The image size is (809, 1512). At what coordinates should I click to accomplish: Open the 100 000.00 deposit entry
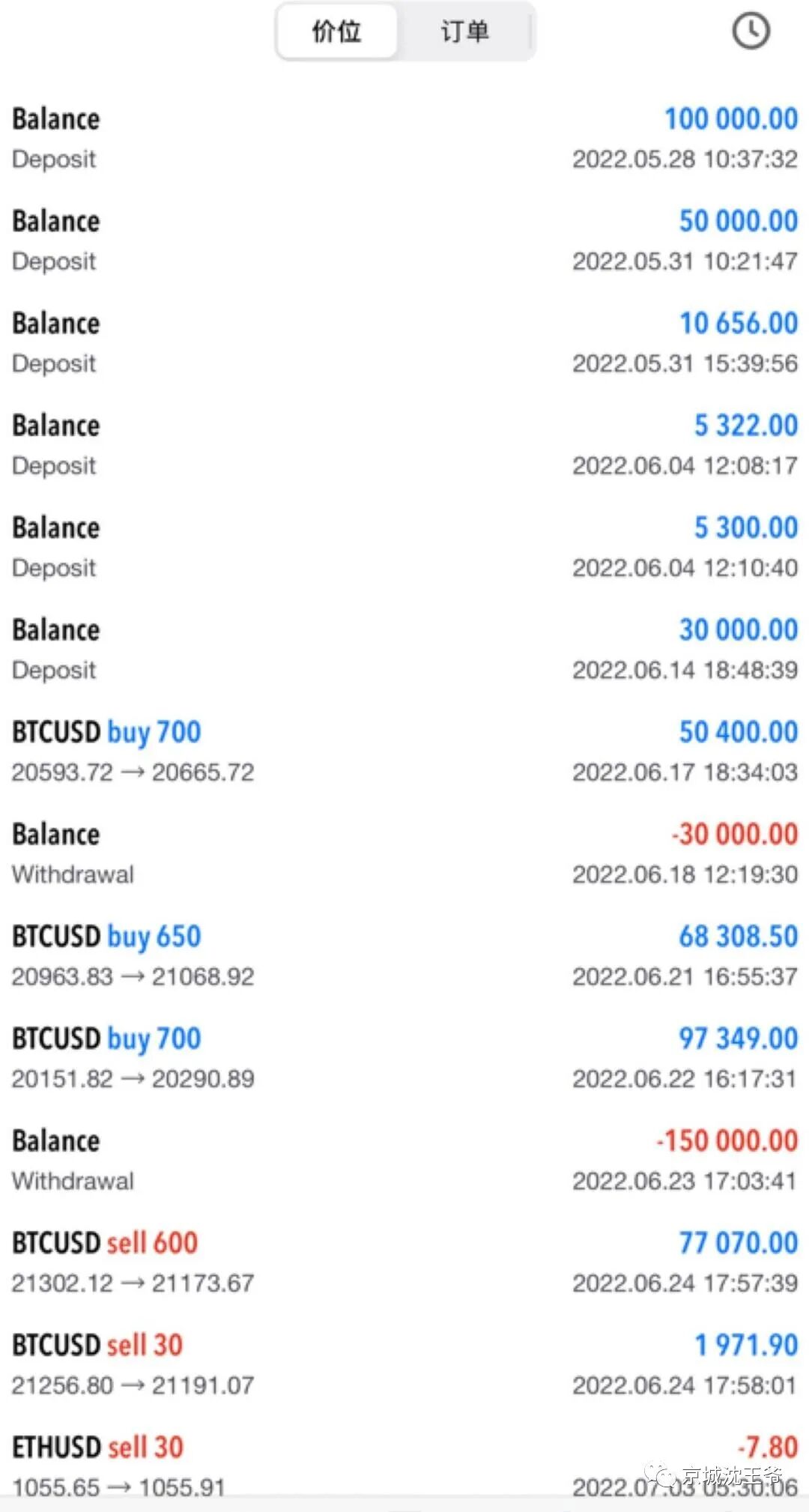404,138
